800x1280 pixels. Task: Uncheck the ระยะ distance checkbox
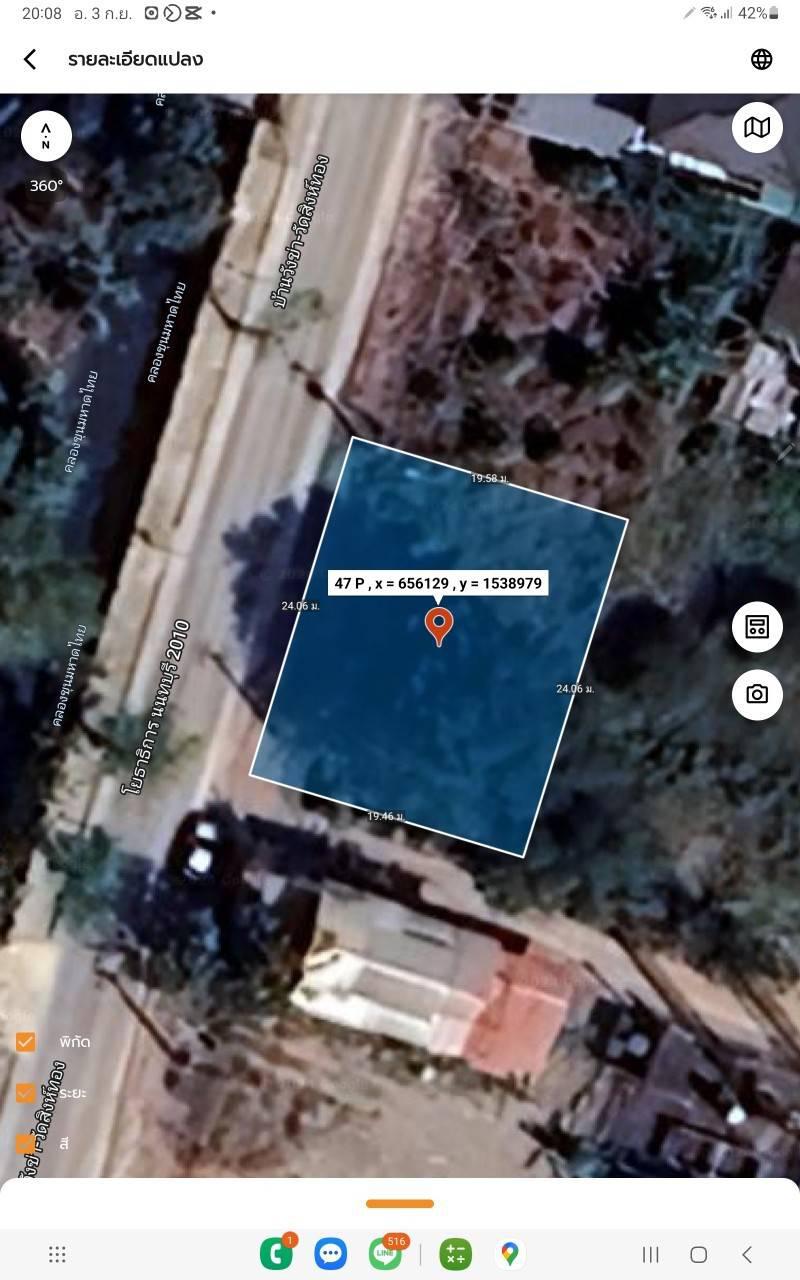point(26,1093)
